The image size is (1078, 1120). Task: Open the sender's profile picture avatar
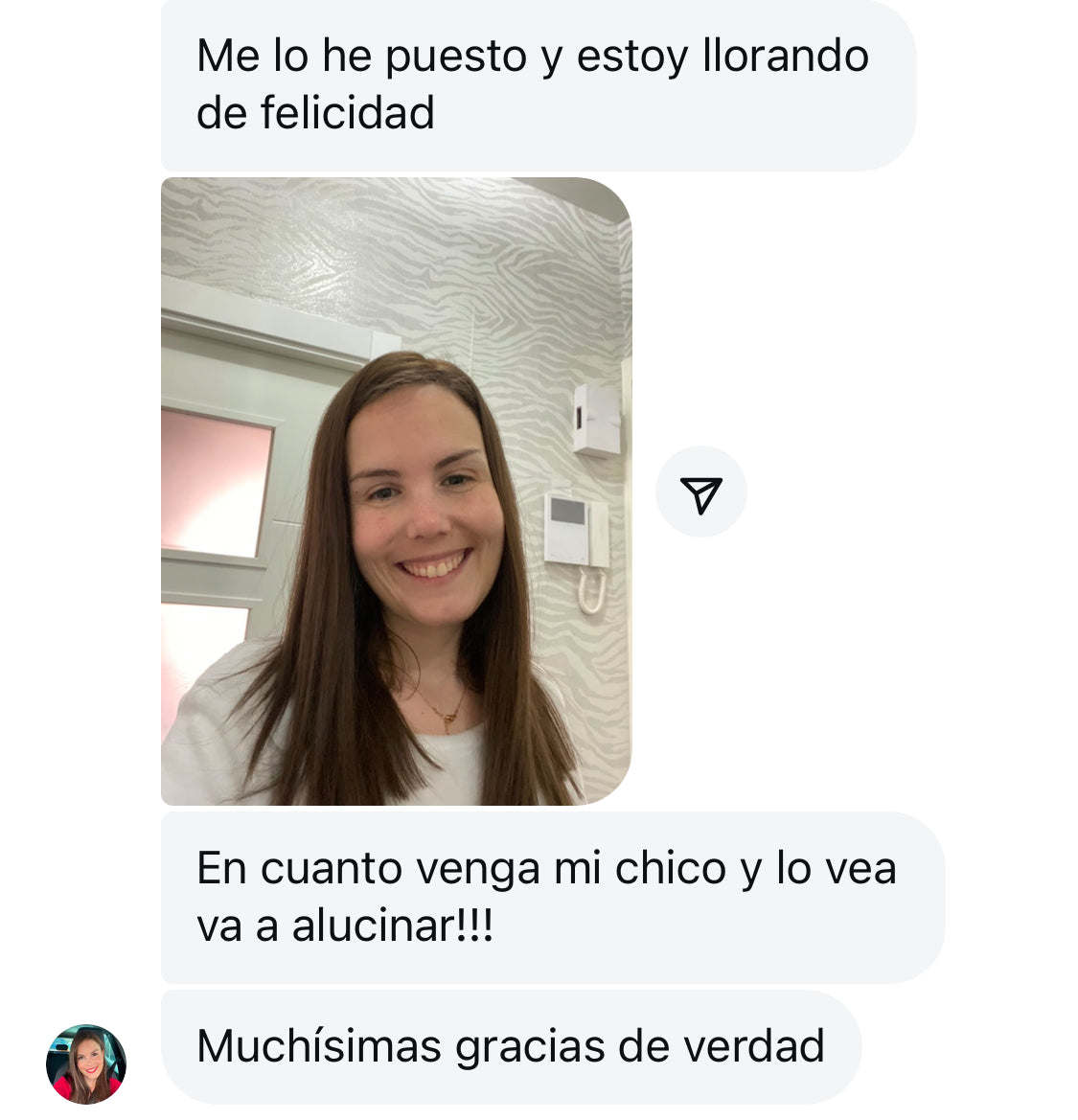[x=86, y=1063]
